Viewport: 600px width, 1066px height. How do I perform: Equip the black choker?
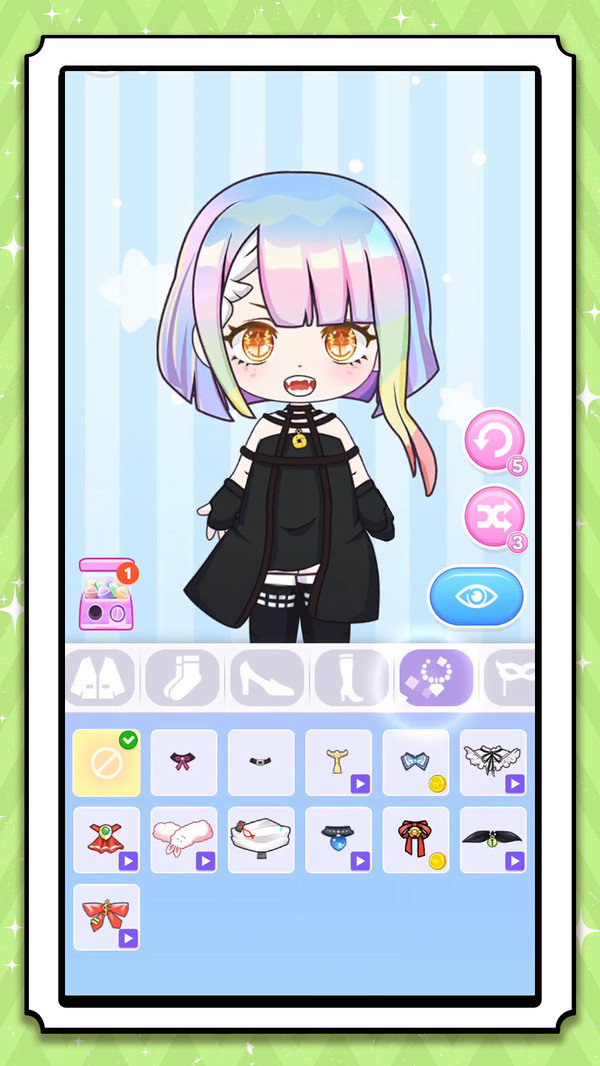click(x=261, y=762)
